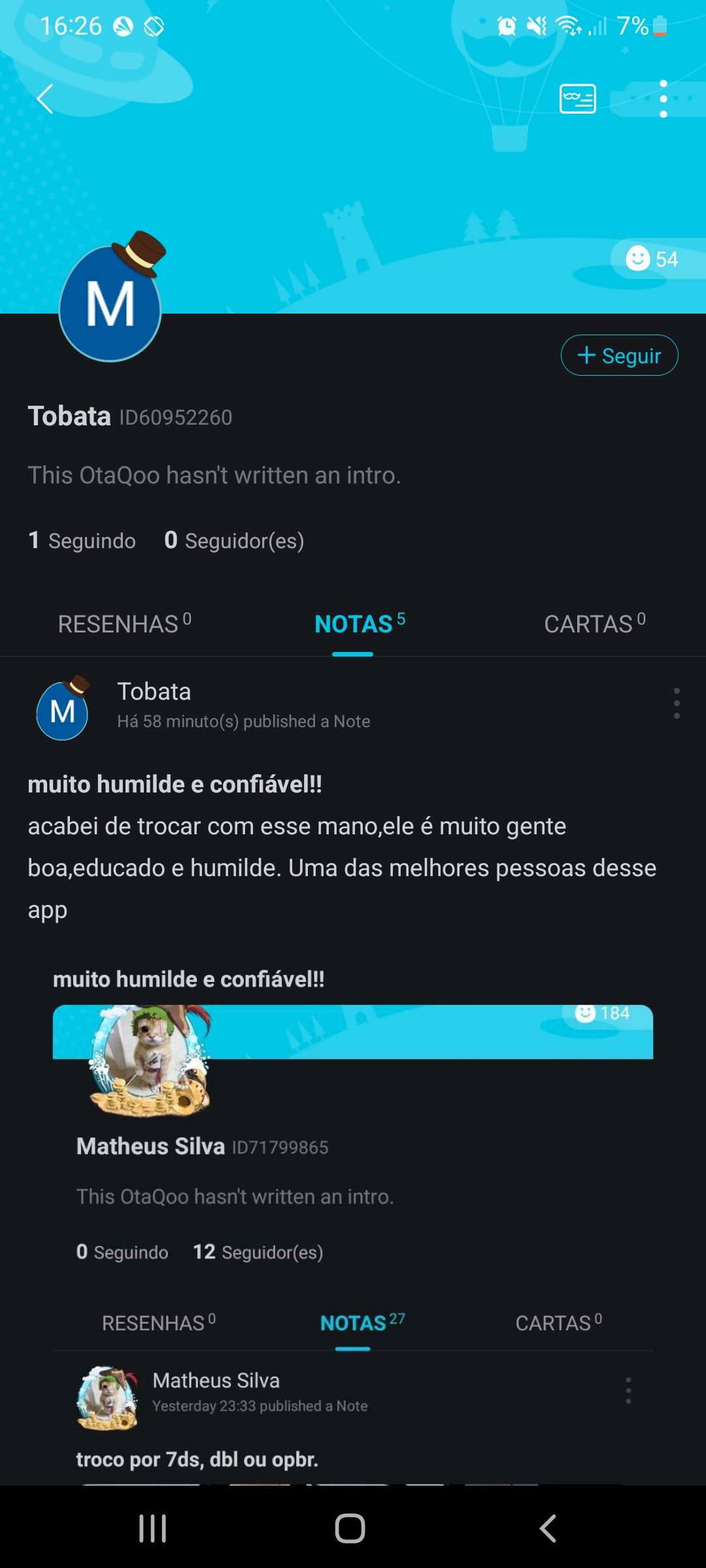Tap Tobata's large profile avatar
The height and width of the screenshot is (1568, 706).
point(110,304)
